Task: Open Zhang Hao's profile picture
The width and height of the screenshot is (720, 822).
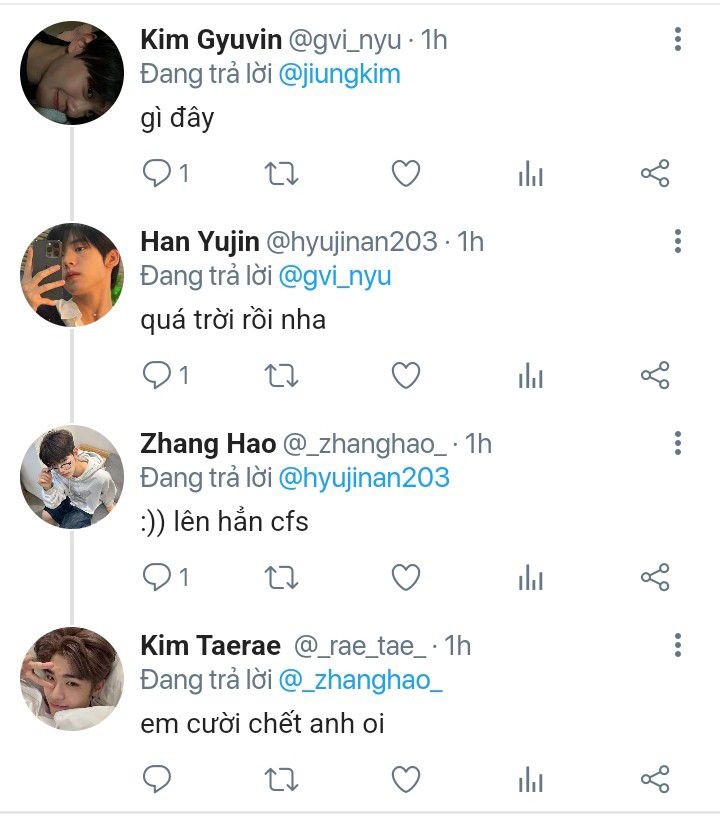Action: coord(72,477)
